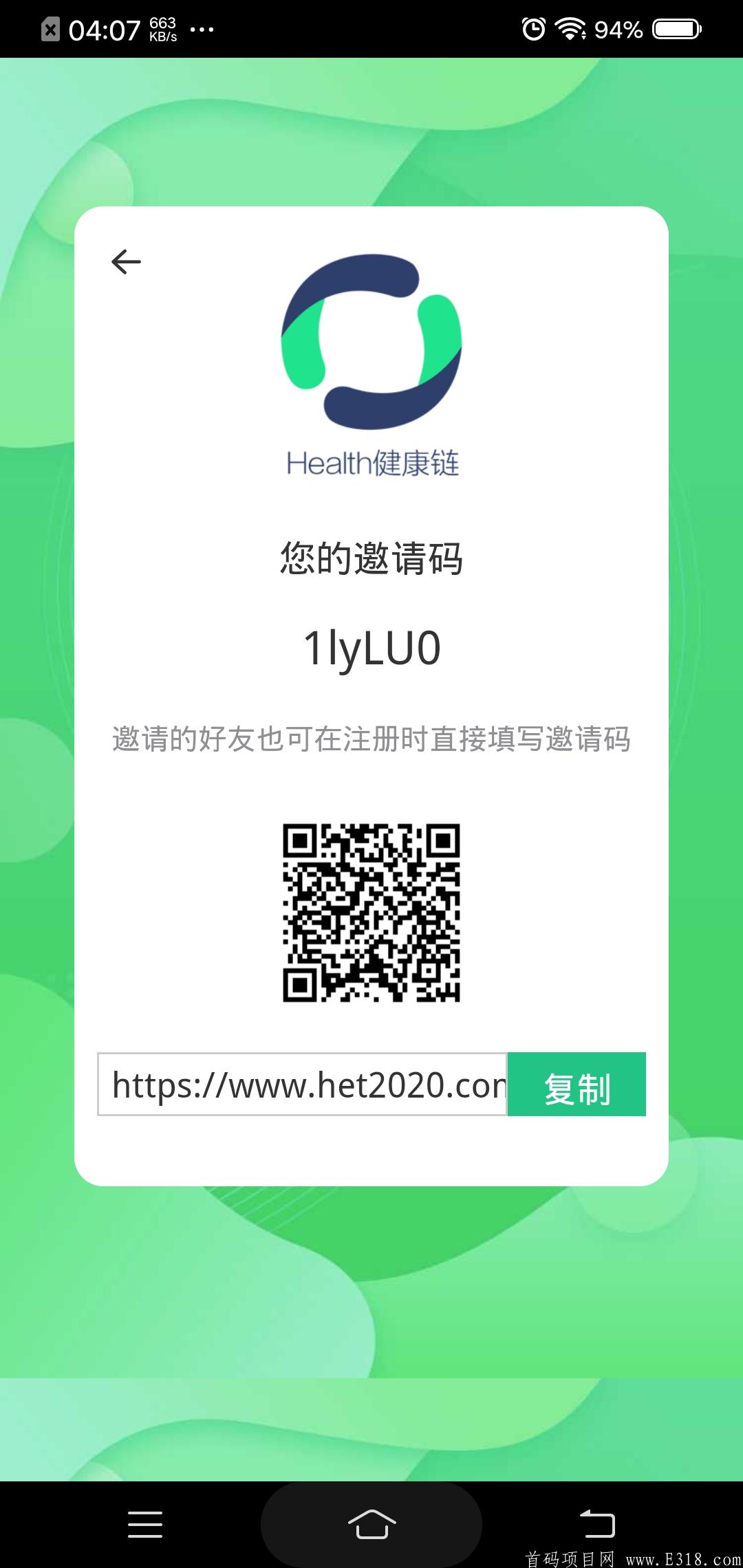Tap the friend registration hint text
Viewport: 743px width, 1568px height.
(x=371, y=739)
